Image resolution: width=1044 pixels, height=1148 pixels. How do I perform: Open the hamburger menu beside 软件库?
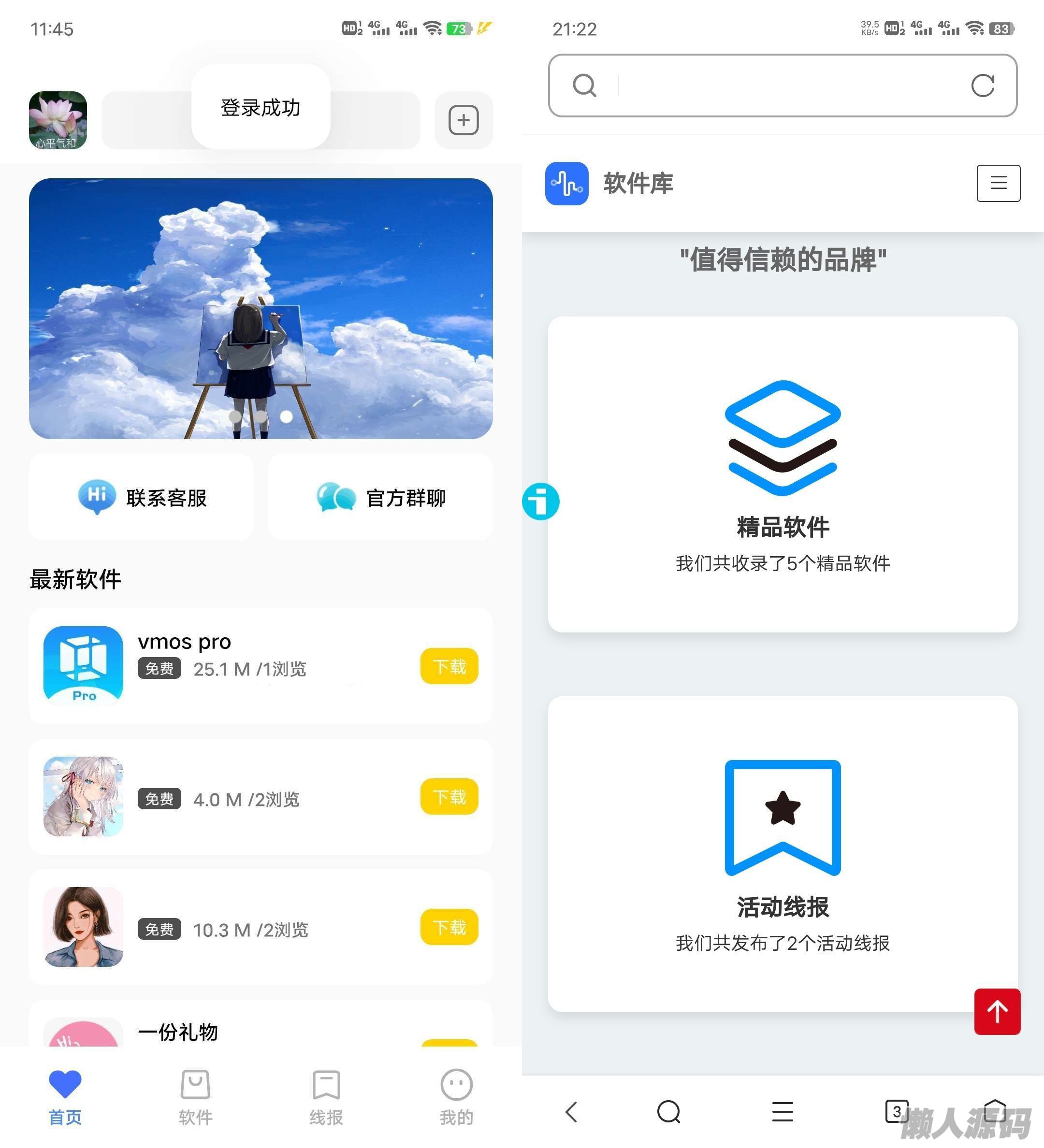coord(998,183)
